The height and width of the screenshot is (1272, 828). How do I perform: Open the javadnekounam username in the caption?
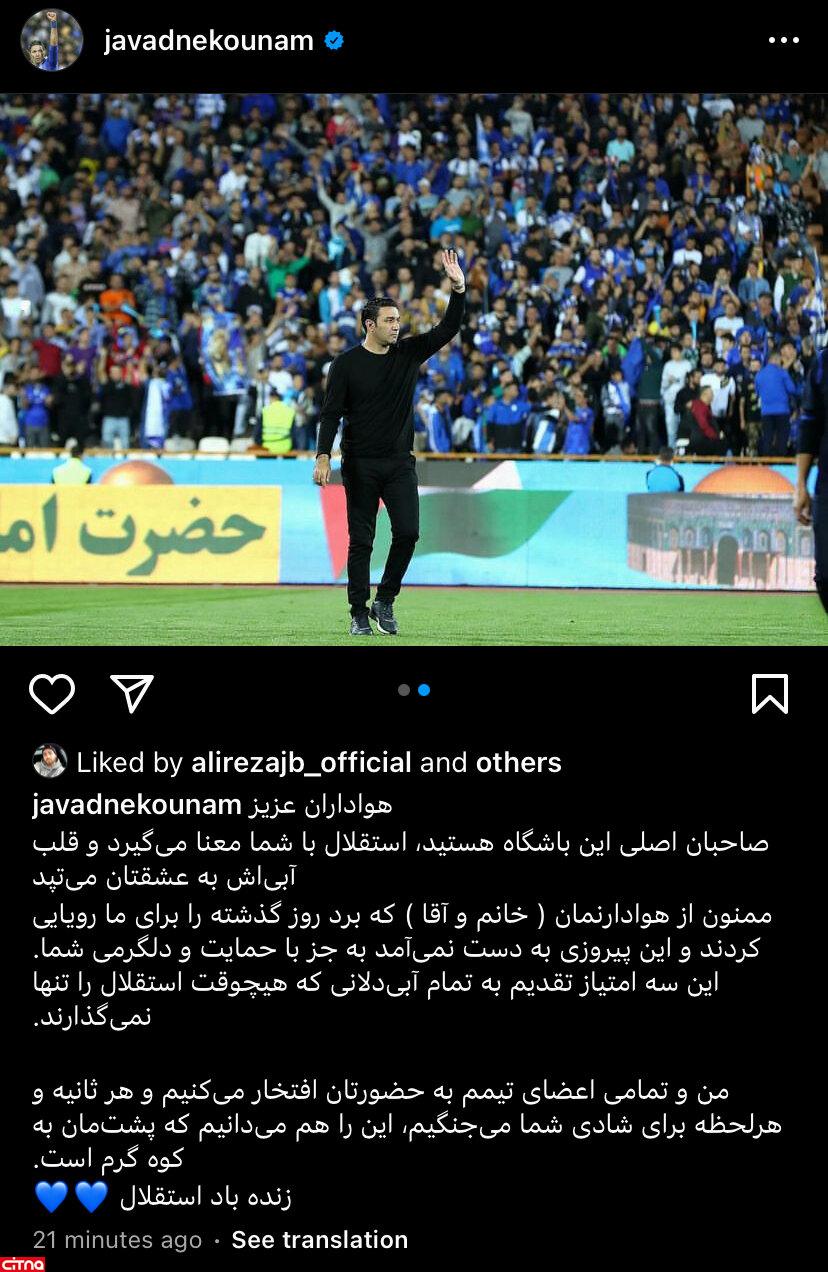[x=137, y=805]
